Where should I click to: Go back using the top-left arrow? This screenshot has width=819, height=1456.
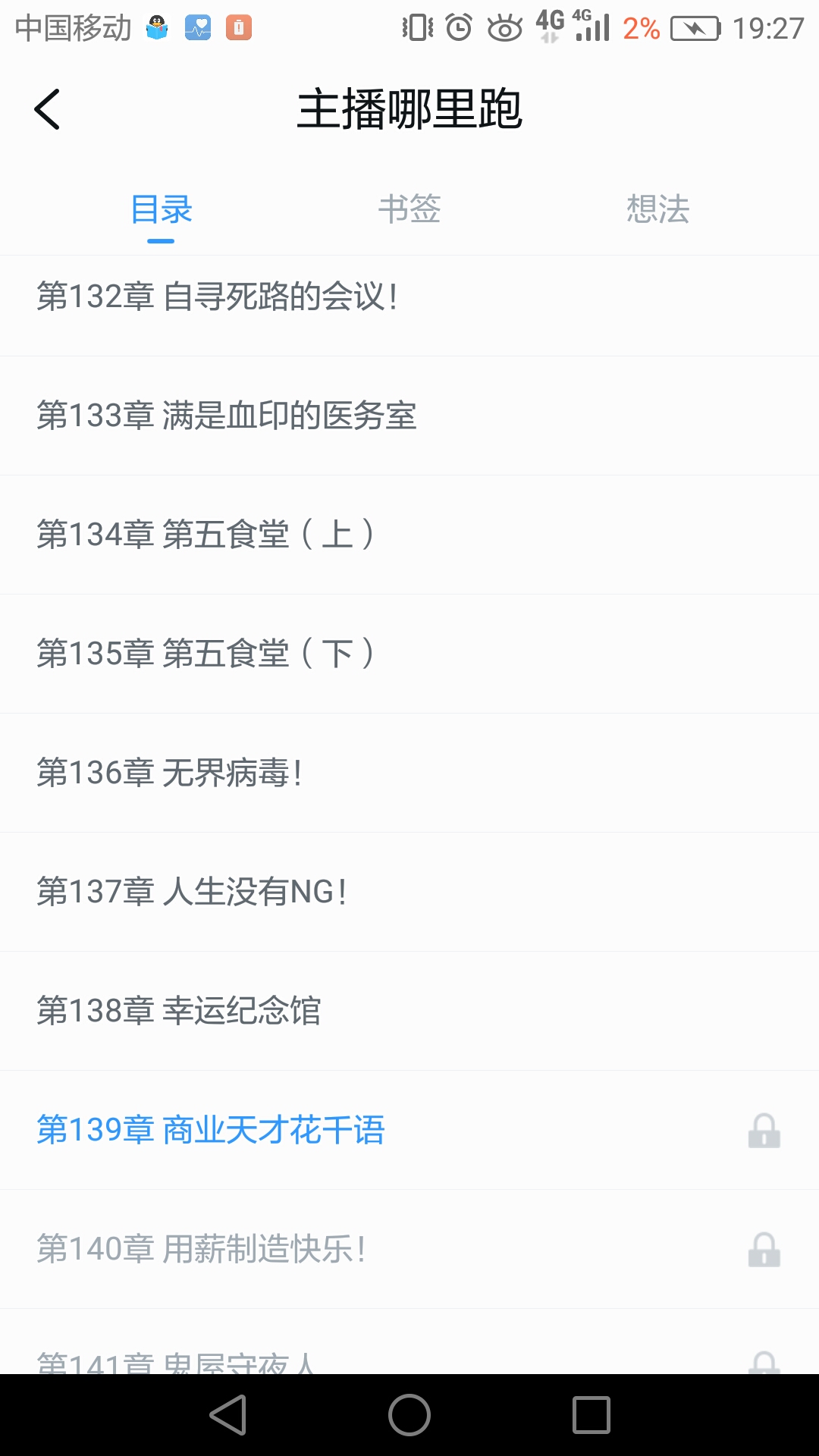[47, 109]
